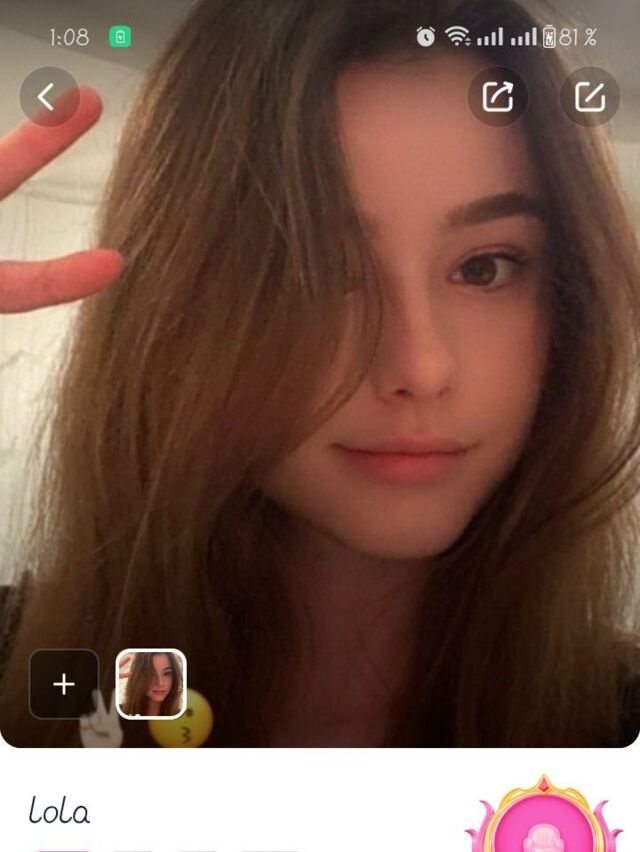This screenshot has width=640, height=852.
Task: Go back using the top-left arrow
Action: pyautogui.click(x=48, y=97)
